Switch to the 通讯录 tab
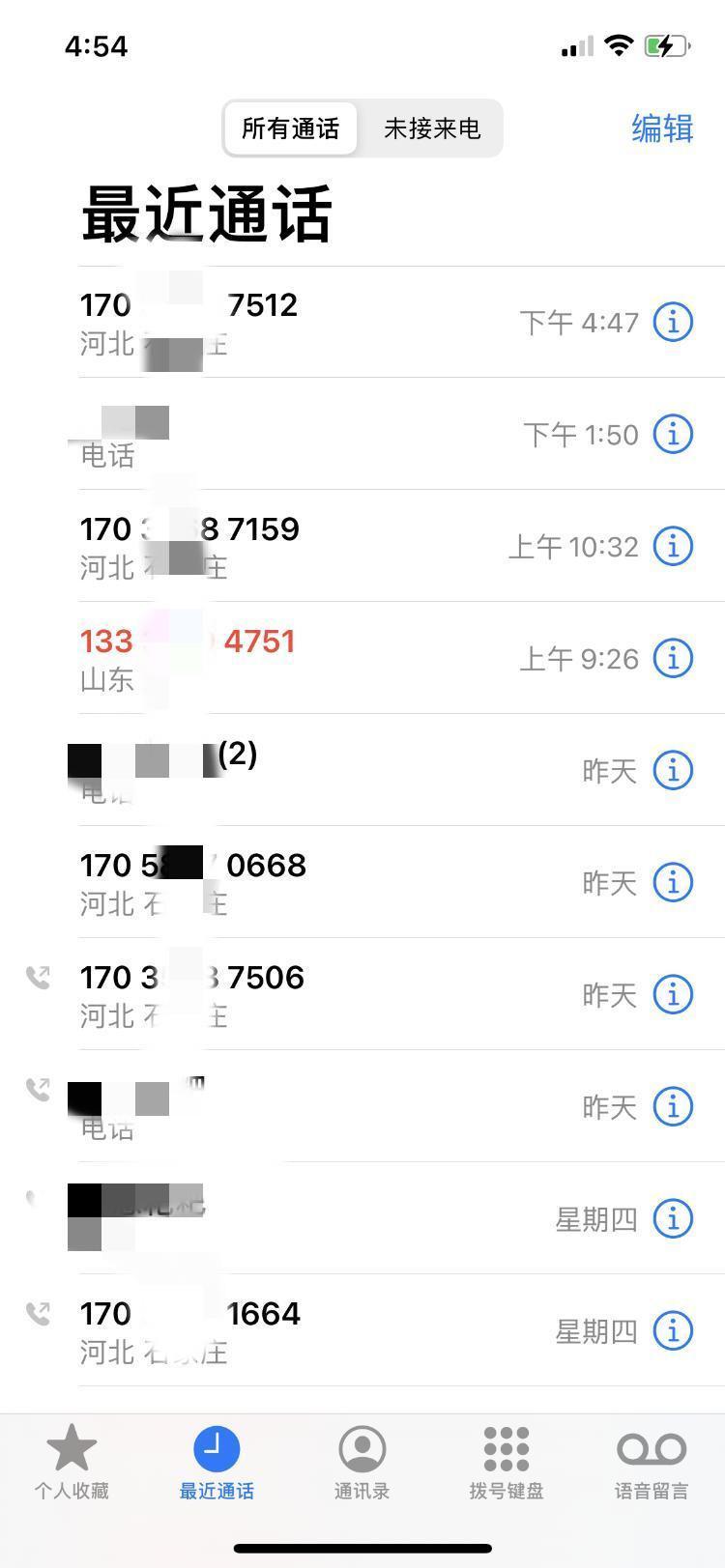725x1568 pixels. point(362,1462)
